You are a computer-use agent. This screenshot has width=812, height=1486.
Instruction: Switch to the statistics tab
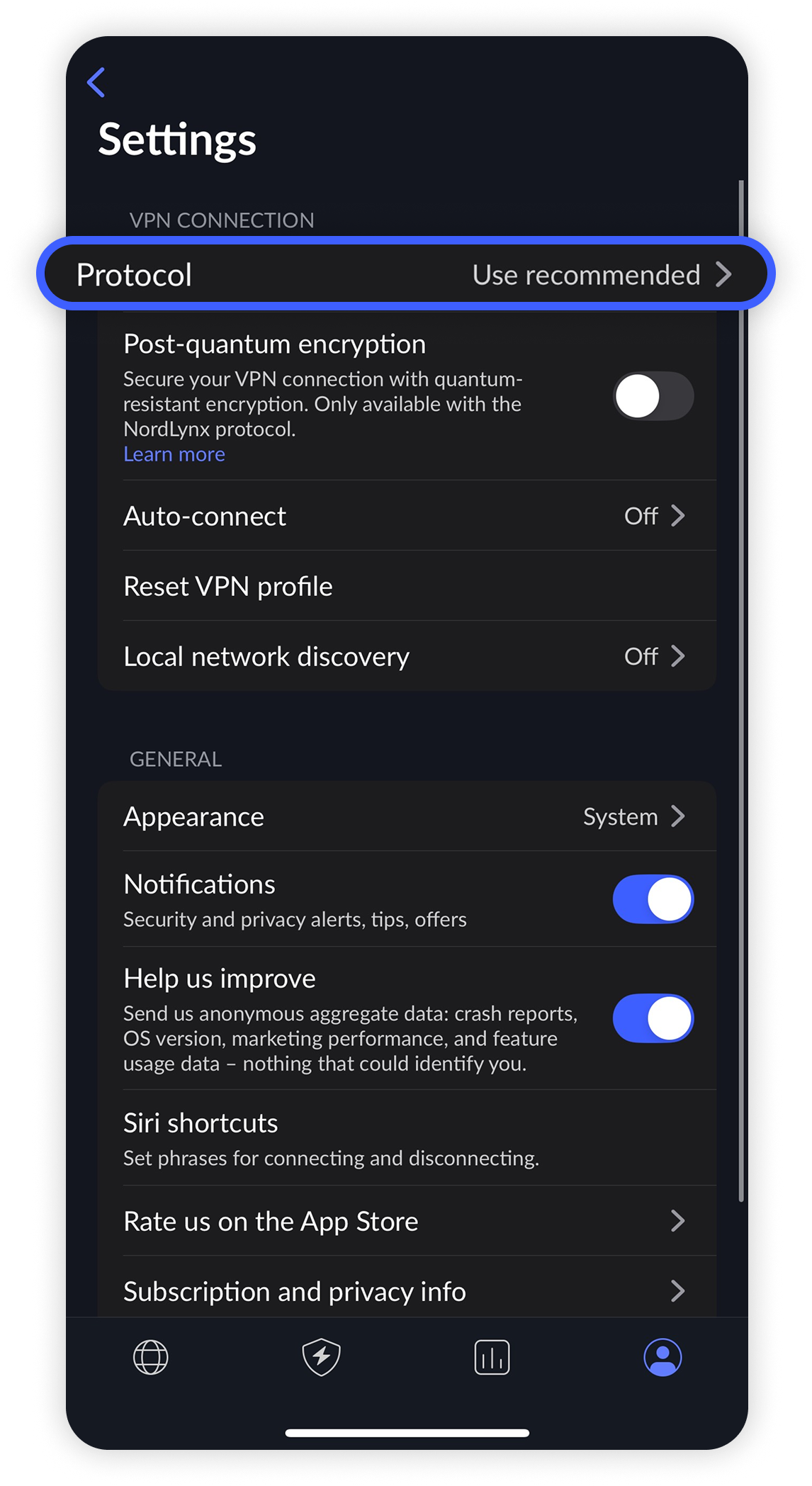click(x=492, y=1357)
